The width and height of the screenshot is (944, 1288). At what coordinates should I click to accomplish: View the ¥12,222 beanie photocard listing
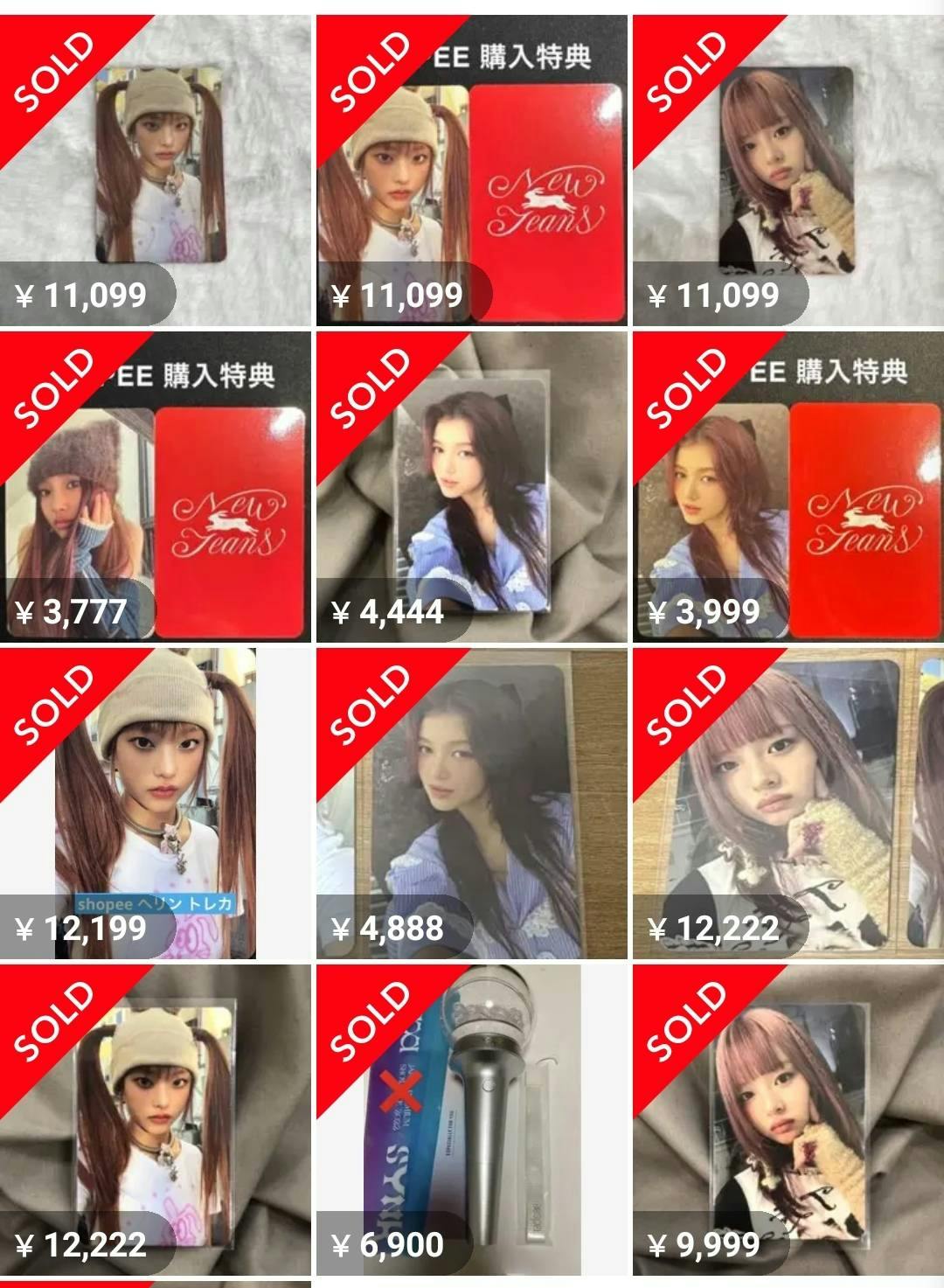point(155,1119)
